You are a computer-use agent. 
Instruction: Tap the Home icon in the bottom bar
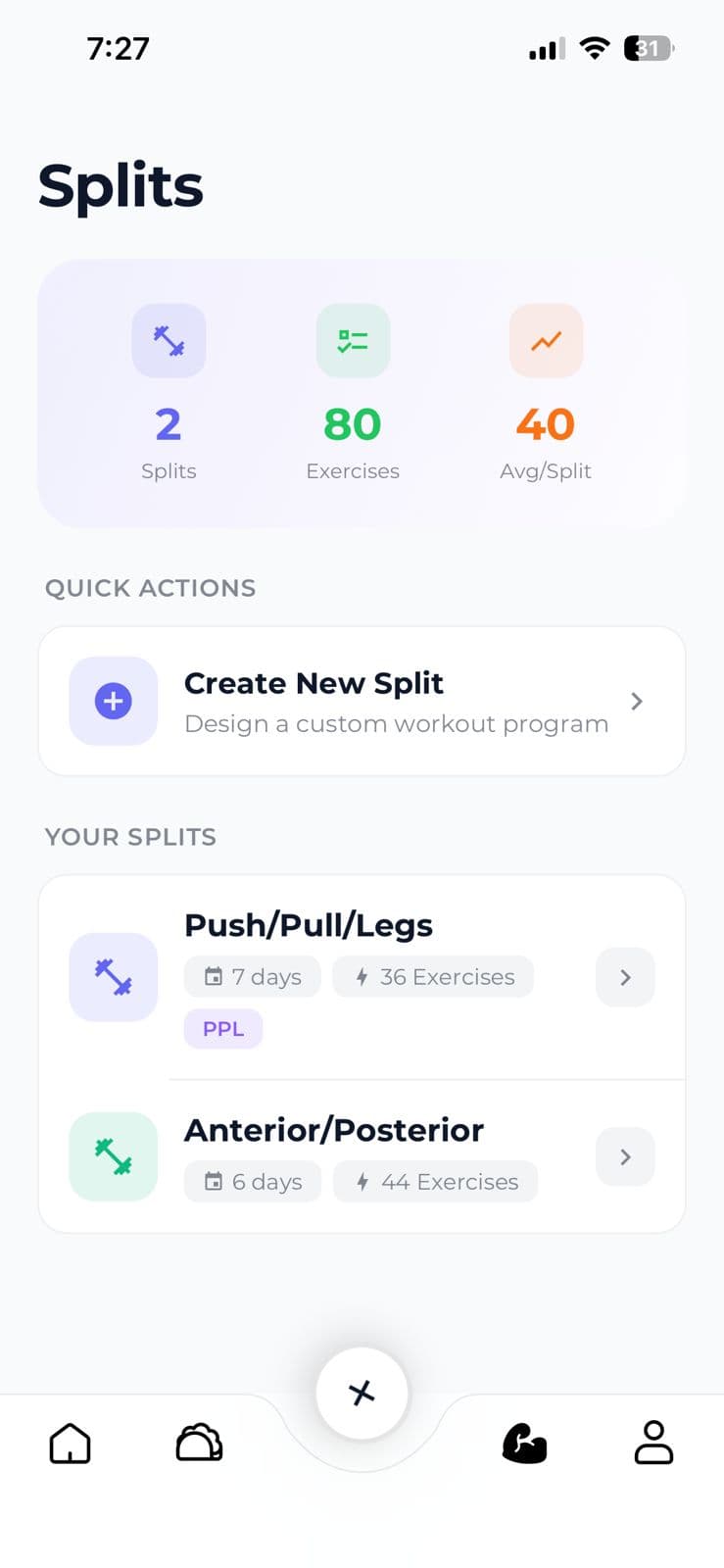click(70, 1444)
